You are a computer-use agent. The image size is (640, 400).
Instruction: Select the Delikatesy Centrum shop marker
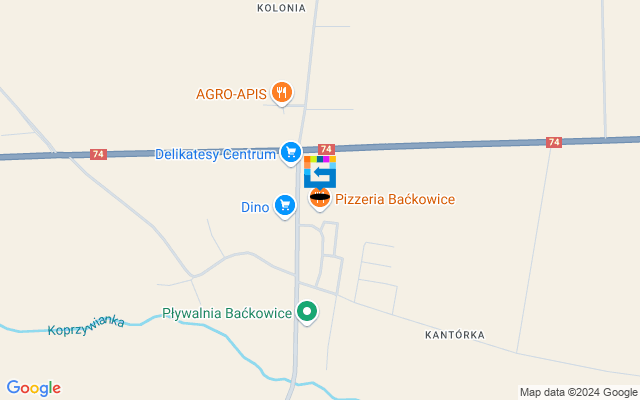pos(290,152)
